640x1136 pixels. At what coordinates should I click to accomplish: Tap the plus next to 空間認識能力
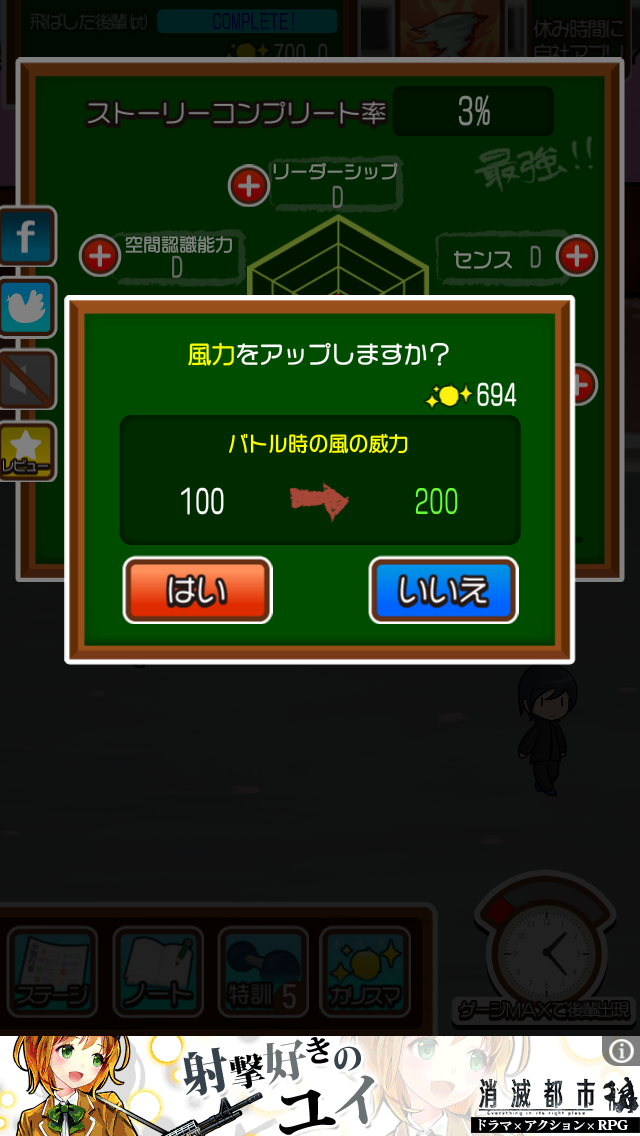pyautogui.click(x=99, y=256)
